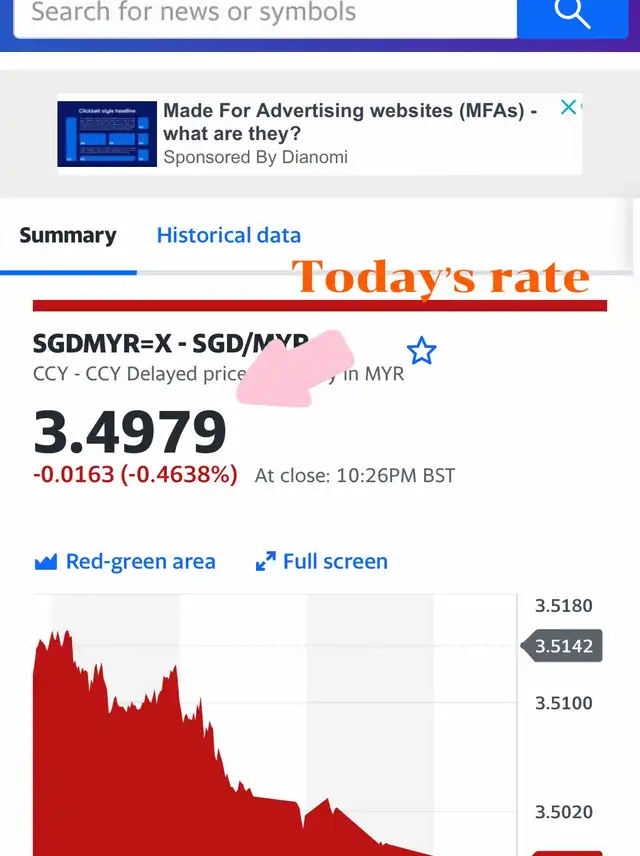Select the Summary tab
The image size is (640, 856).
[x=68, y=236]
